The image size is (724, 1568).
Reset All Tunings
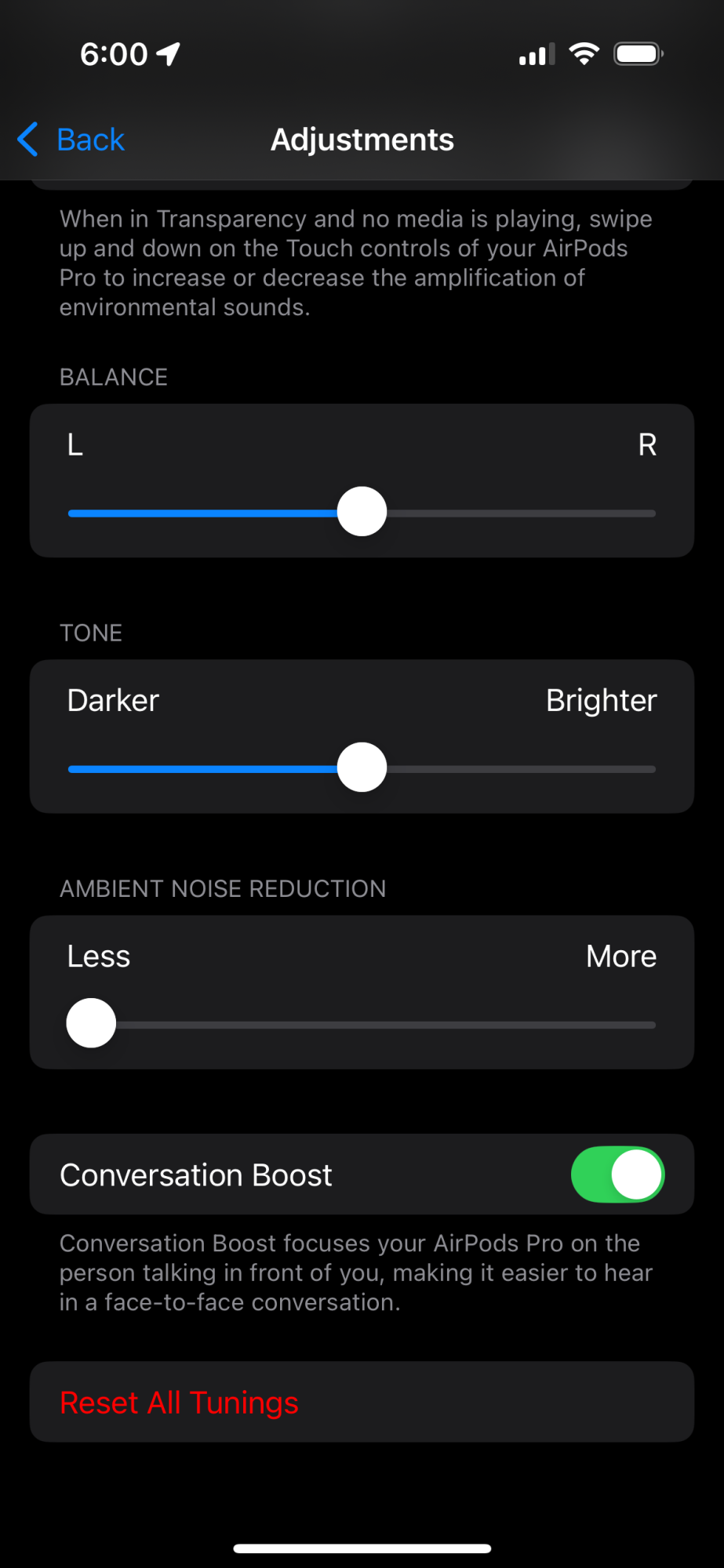(x=179, y=1403)
